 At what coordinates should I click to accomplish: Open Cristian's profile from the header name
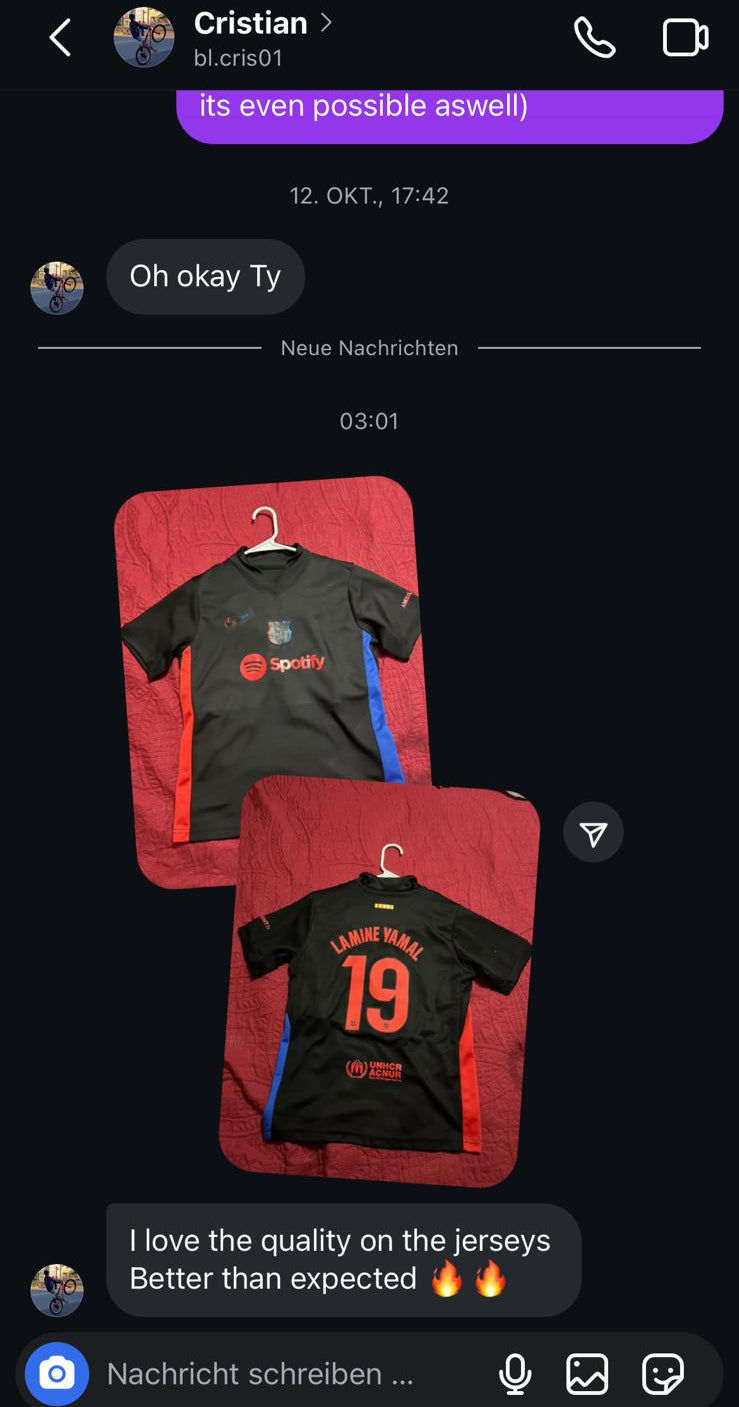[x=251, y=23]
